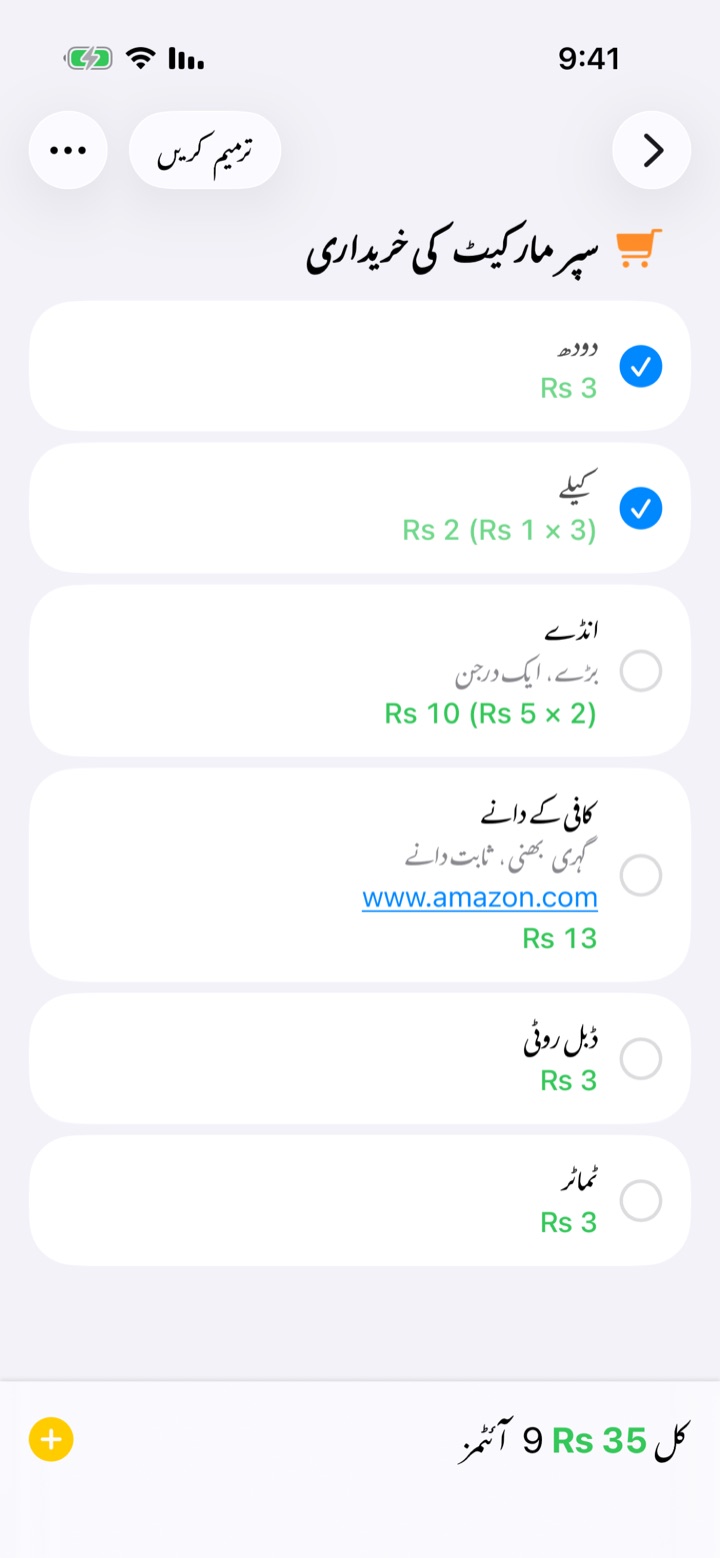Check off کافی کے دانے
720x1558 pixels.
coord(640,875)
